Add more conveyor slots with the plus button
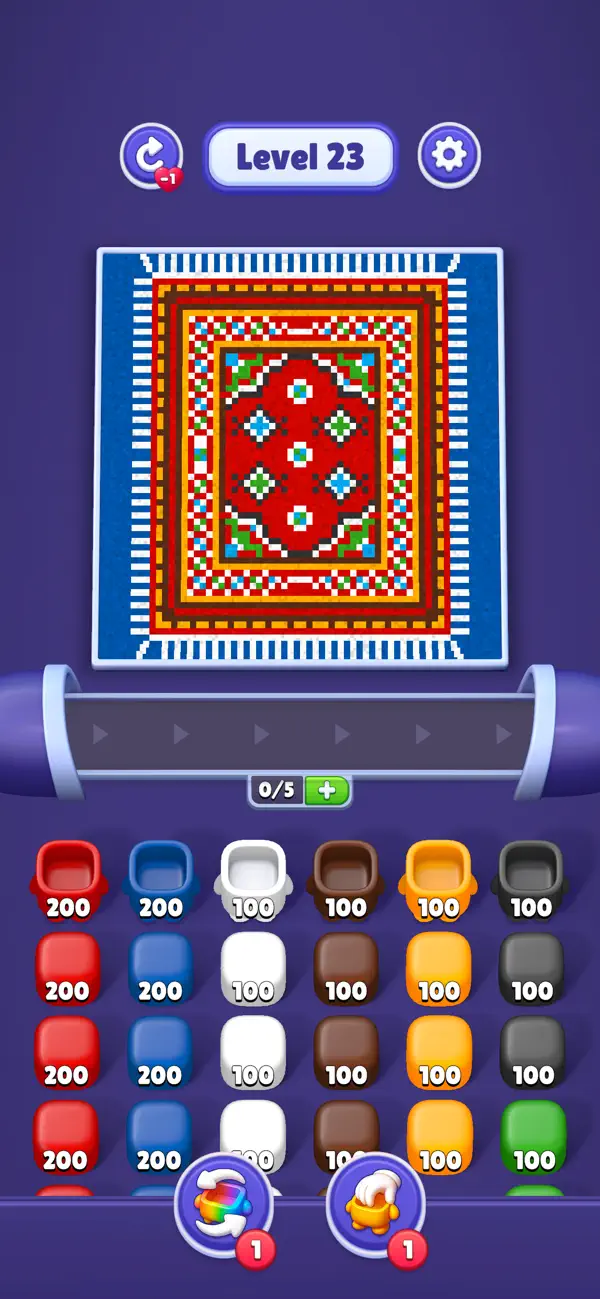 pos(327,790)
